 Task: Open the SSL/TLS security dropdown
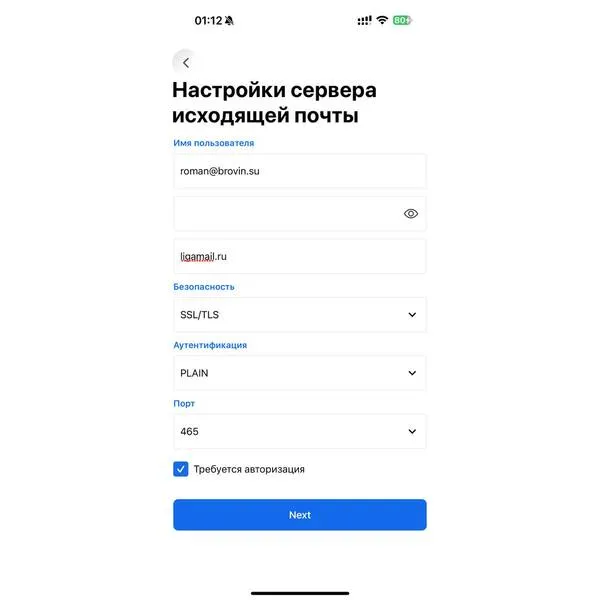click(299, 314)
